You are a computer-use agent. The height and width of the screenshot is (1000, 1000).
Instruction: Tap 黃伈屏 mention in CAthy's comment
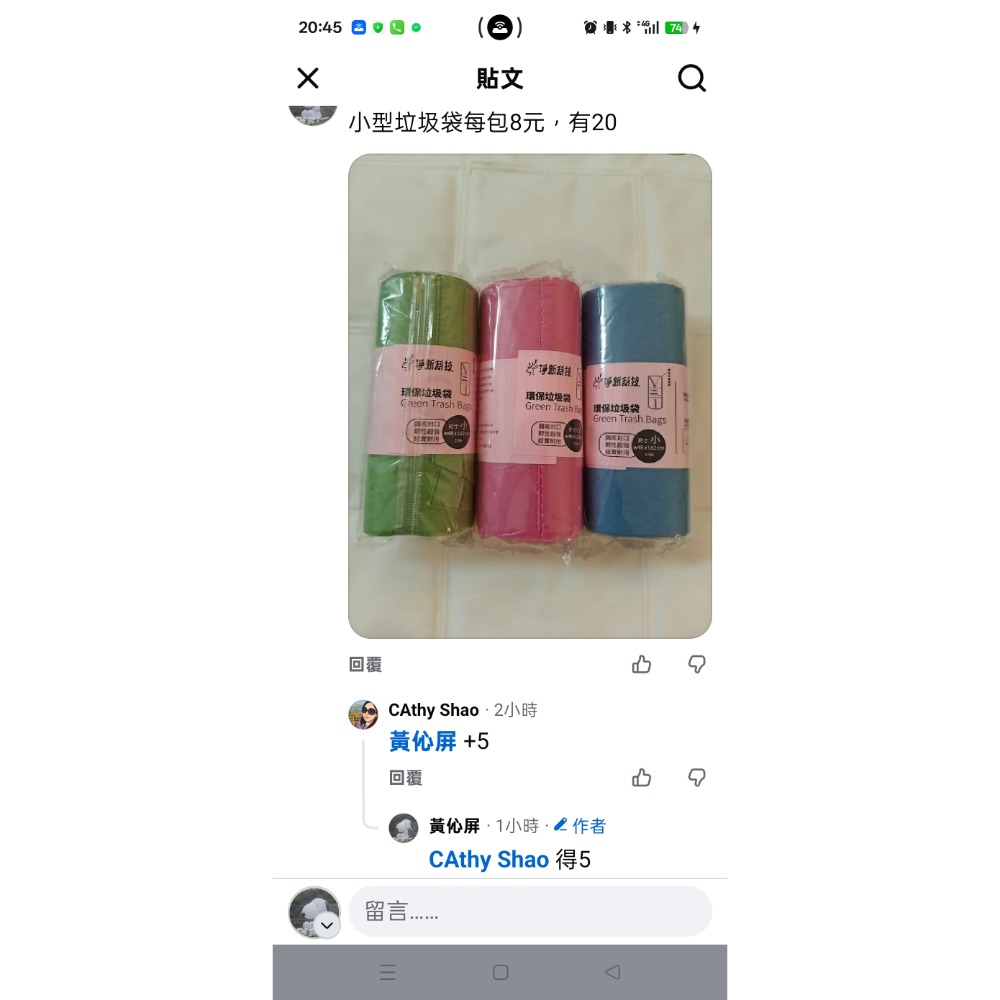point(422,741)
